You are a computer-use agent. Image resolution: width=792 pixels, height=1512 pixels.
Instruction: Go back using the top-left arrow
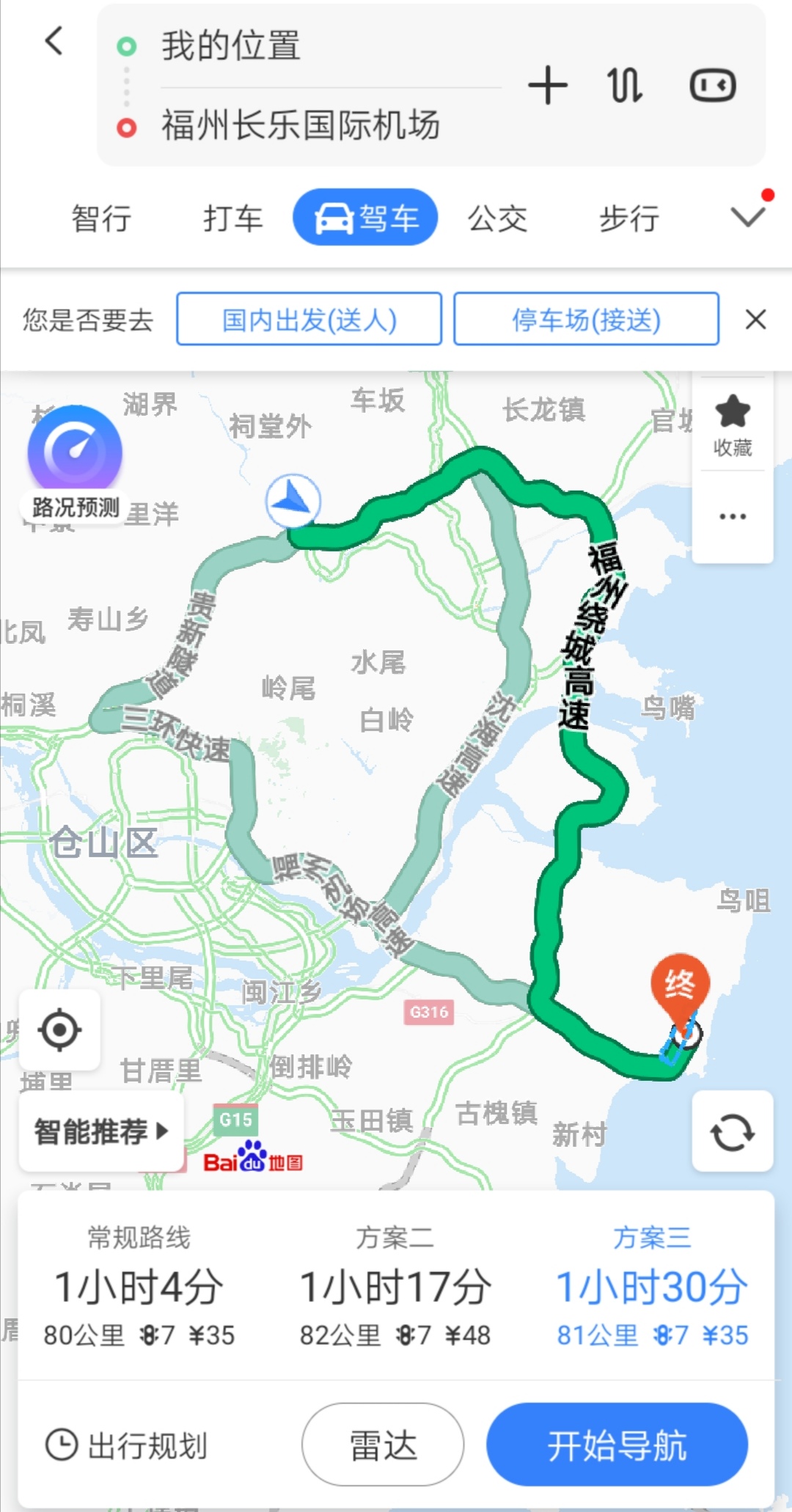[54, 41]
